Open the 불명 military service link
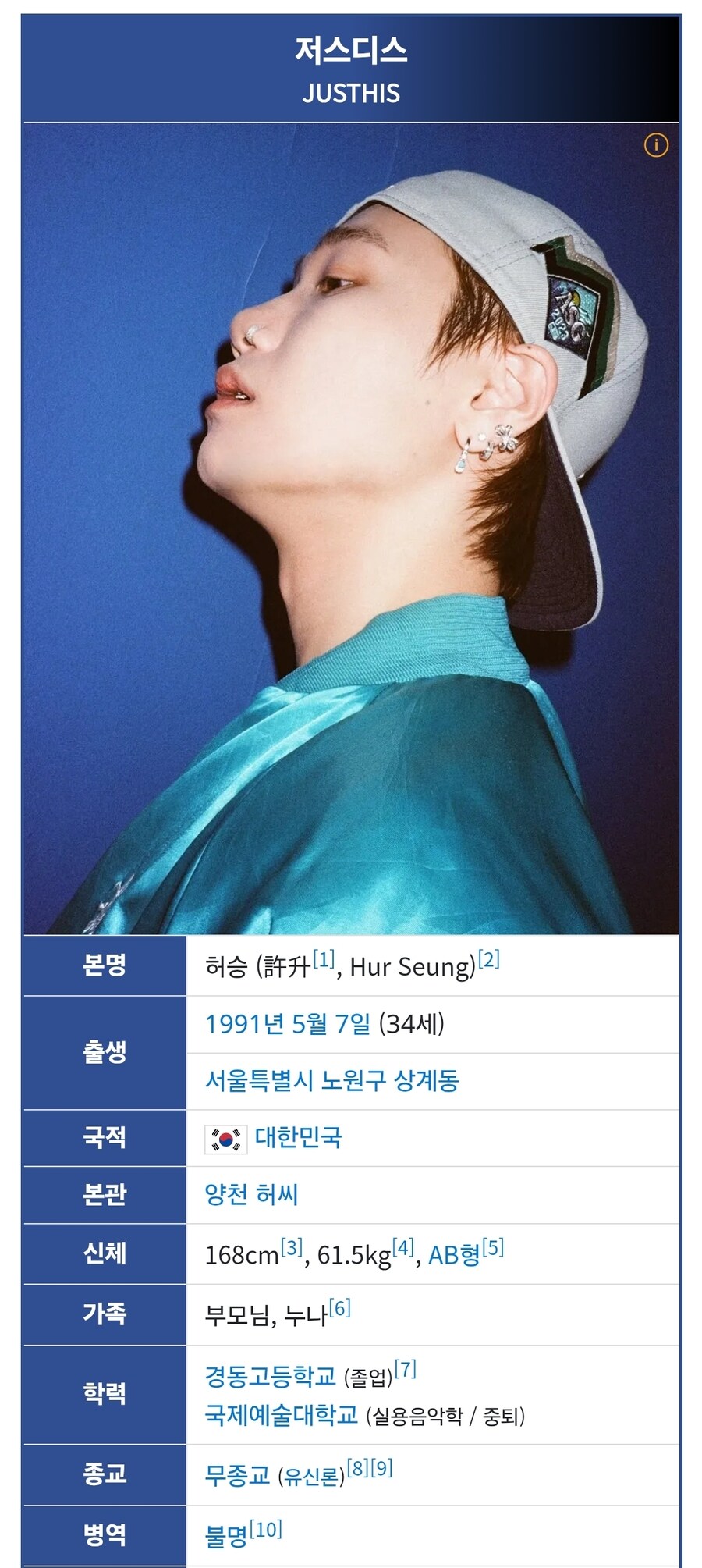Viewport: 702px width, 1568px height. 225,1536
